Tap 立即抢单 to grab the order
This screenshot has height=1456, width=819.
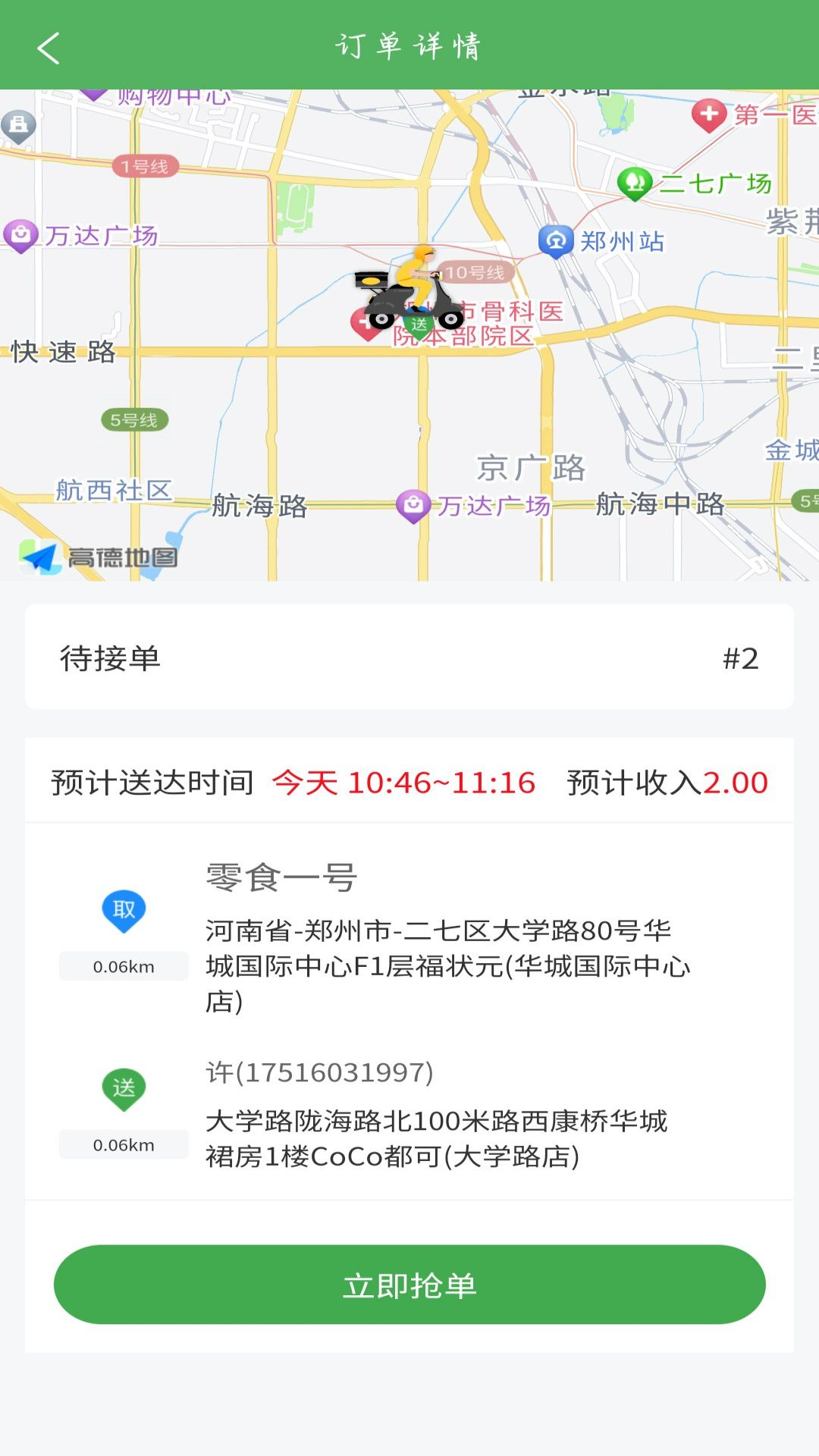[409, 1285]
